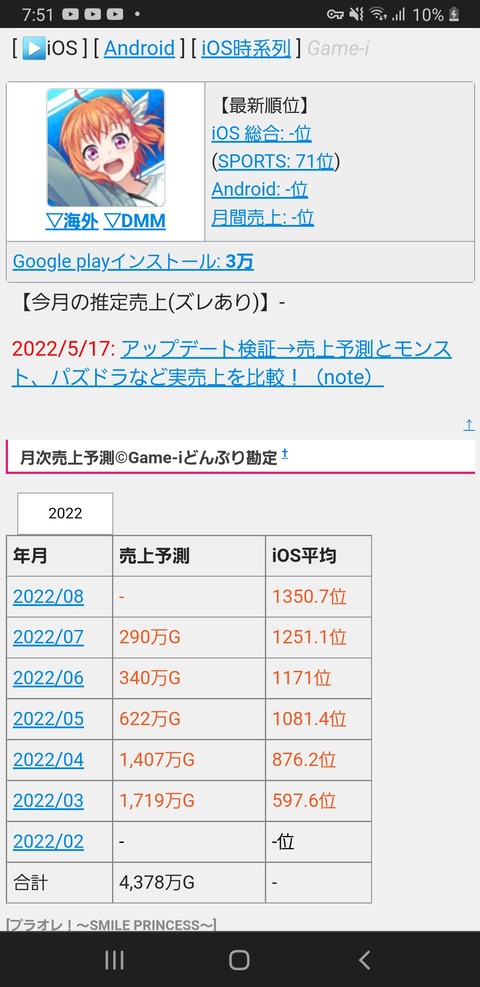480x987 pixels.
Task: Open the 2022/04 monthly link
Action: (48, 760)
